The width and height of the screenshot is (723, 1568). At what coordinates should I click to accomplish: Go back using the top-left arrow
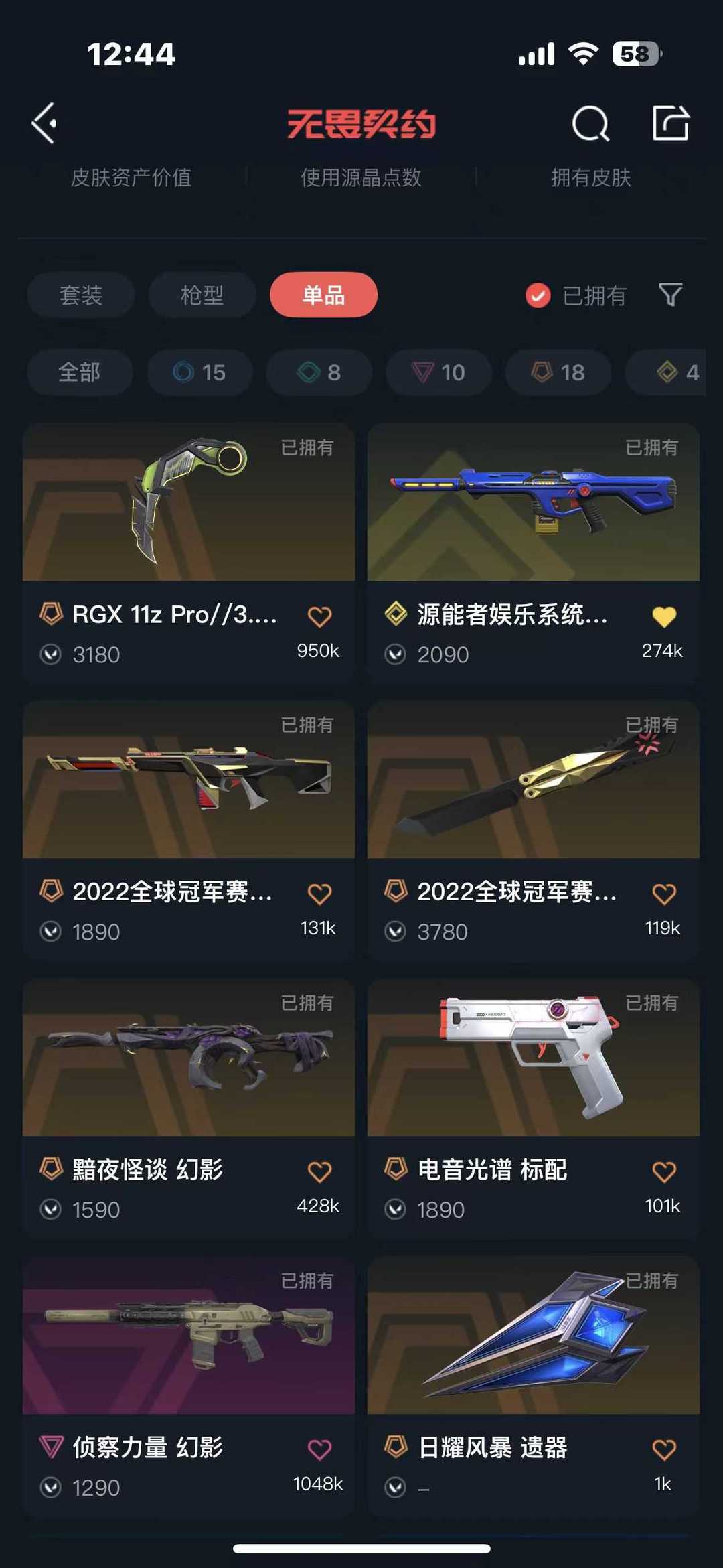click(44, 123)
